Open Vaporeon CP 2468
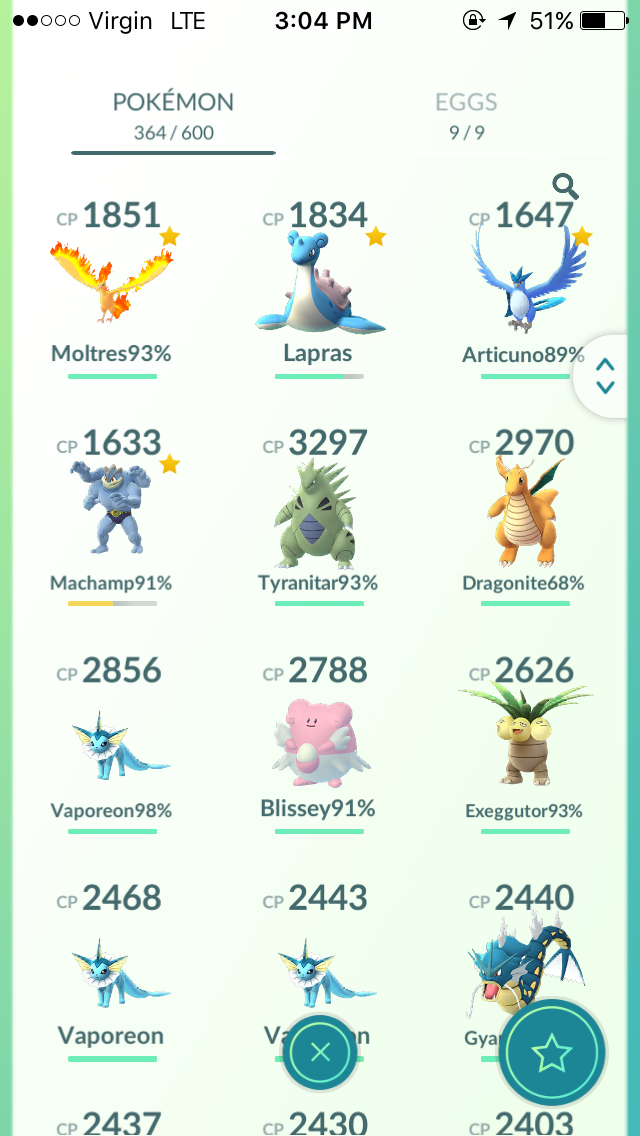 click(112, 972)
